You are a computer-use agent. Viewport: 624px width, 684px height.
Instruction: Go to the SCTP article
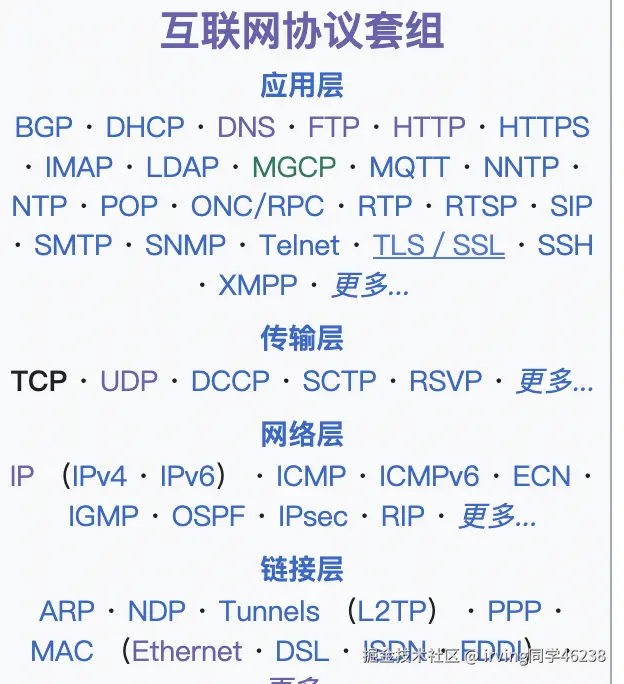[x=340, y=381]
